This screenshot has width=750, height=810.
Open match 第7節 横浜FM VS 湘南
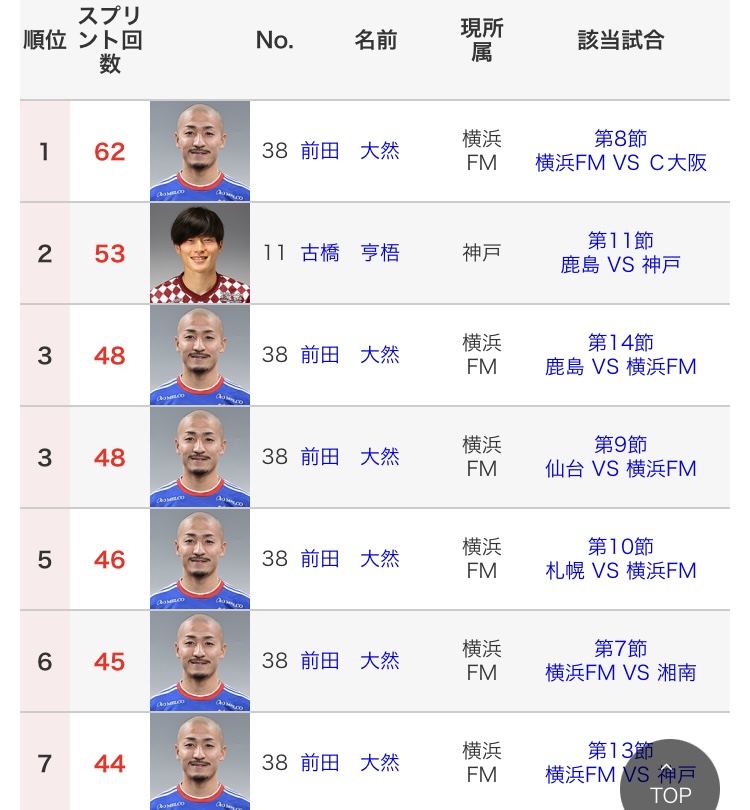620,661
